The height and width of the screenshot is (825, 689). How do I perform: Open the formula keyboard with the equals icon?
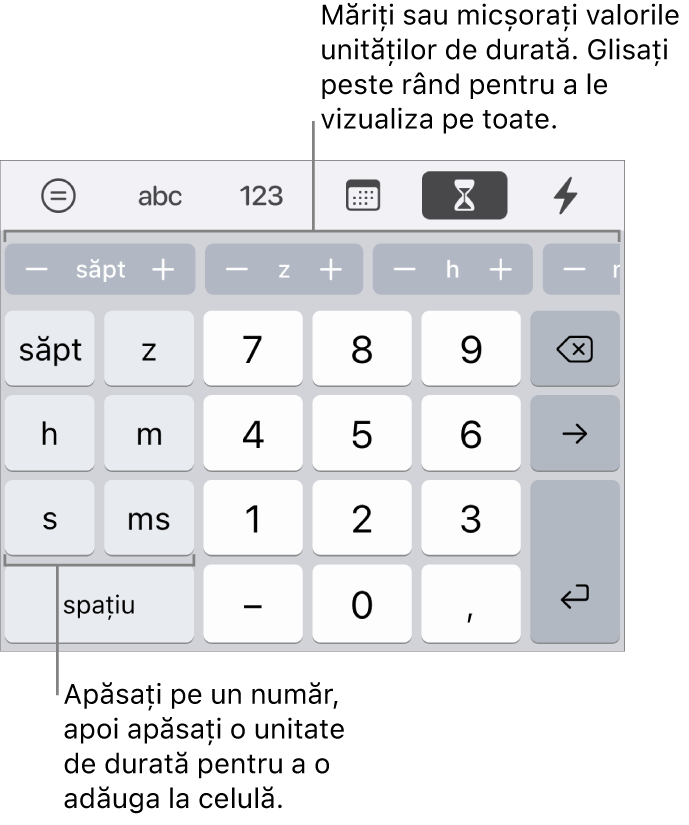click(x=59, y=196)
